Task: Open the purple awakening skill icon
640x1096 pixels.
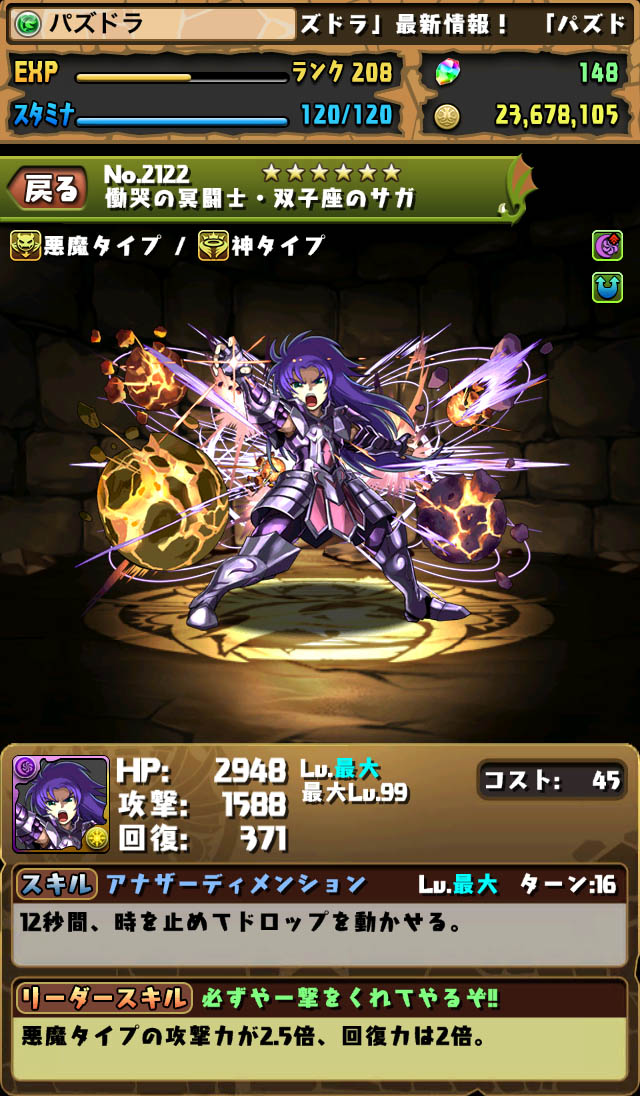Action: click(x=607, y=246)
